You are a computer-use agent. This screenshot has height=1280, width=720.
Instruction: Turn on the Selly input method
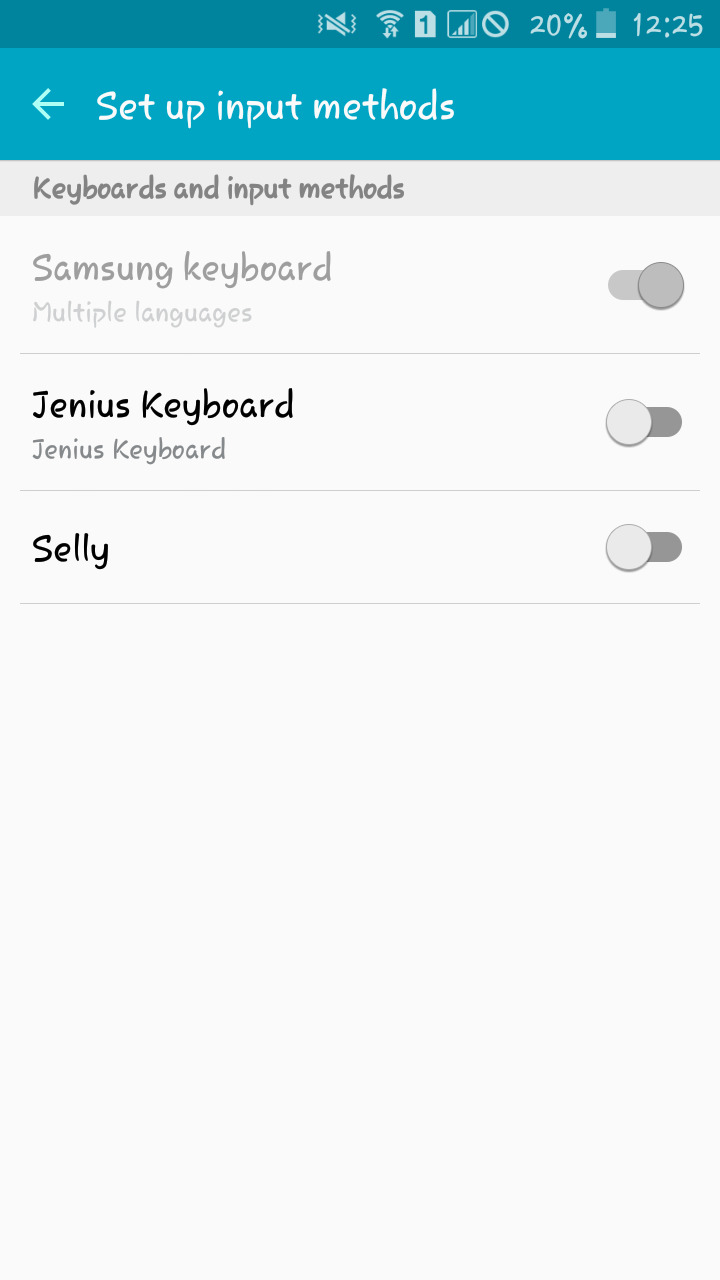point(644,548)
